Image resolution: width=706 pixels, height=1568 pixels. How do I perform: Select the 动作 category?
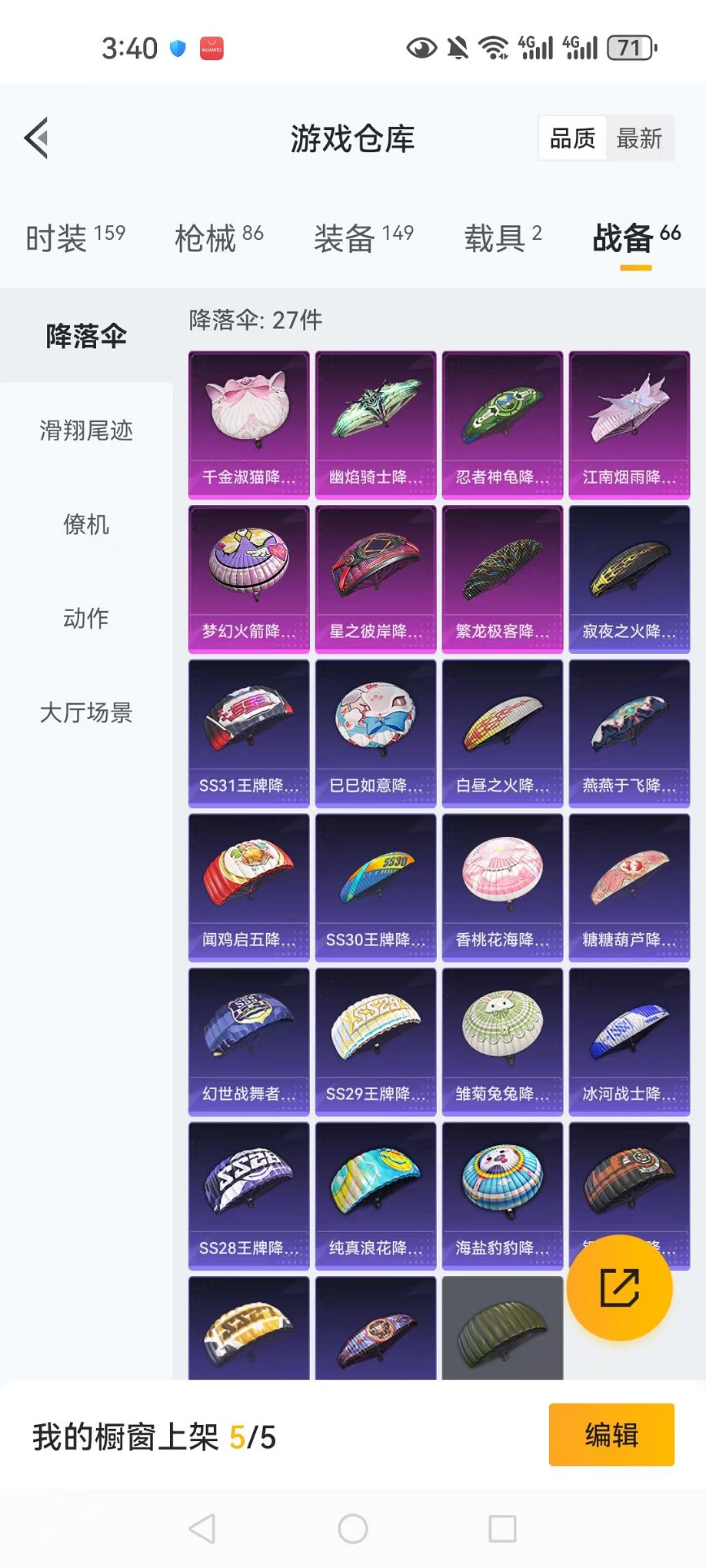(x=86, y=618)
